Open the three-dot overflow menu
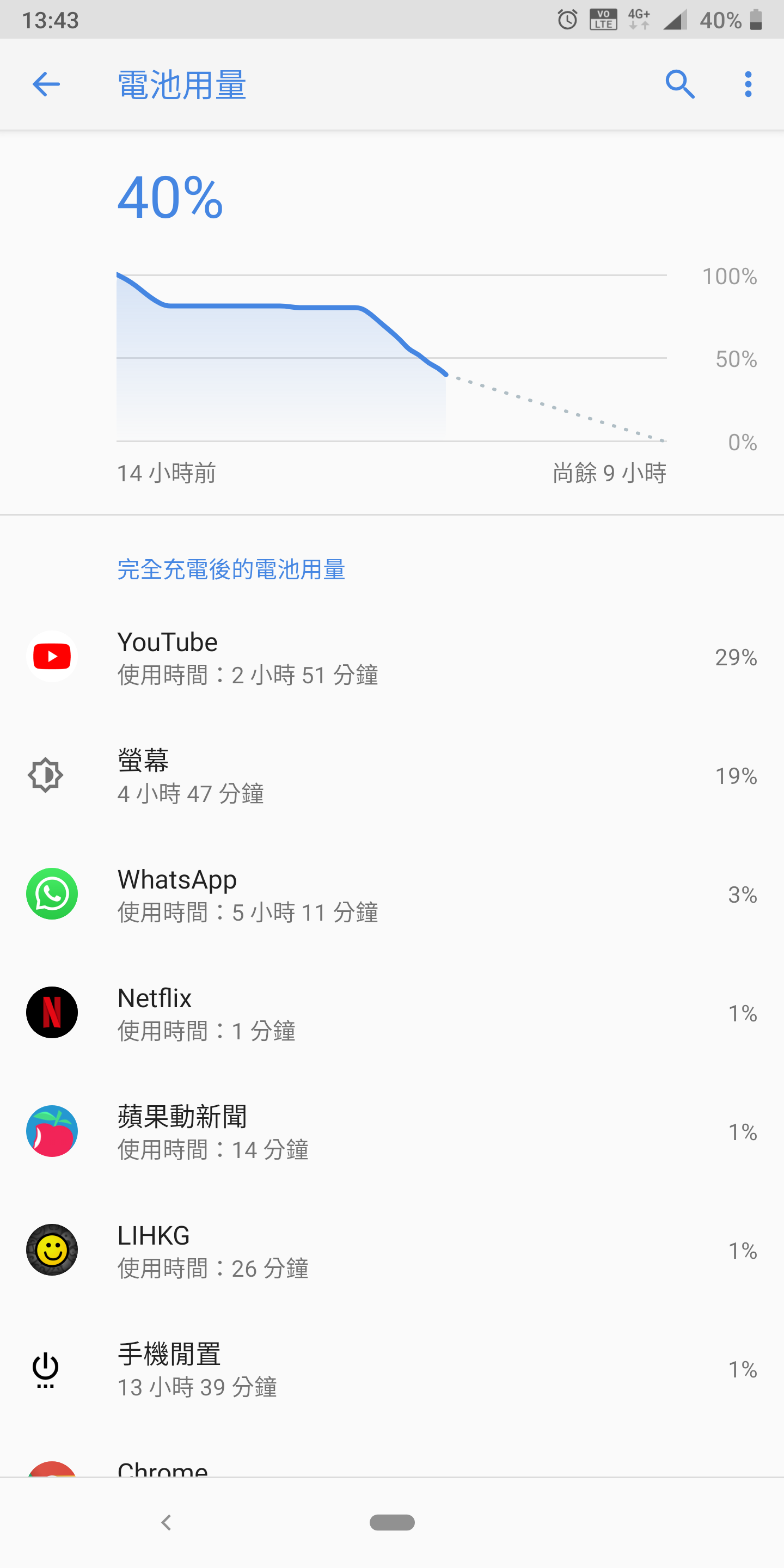784x1568 pixels. coord(748,84)
